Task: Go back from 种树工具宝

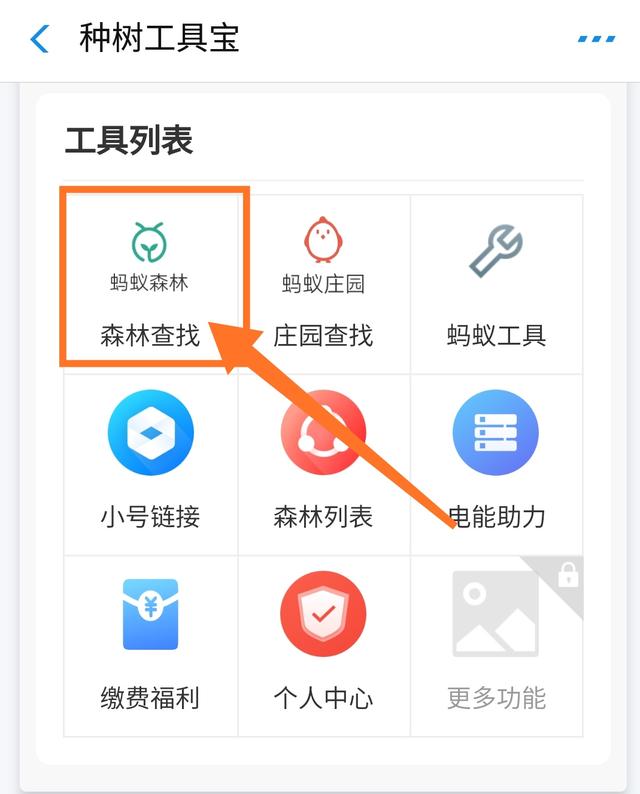Action: coord(40,40)
